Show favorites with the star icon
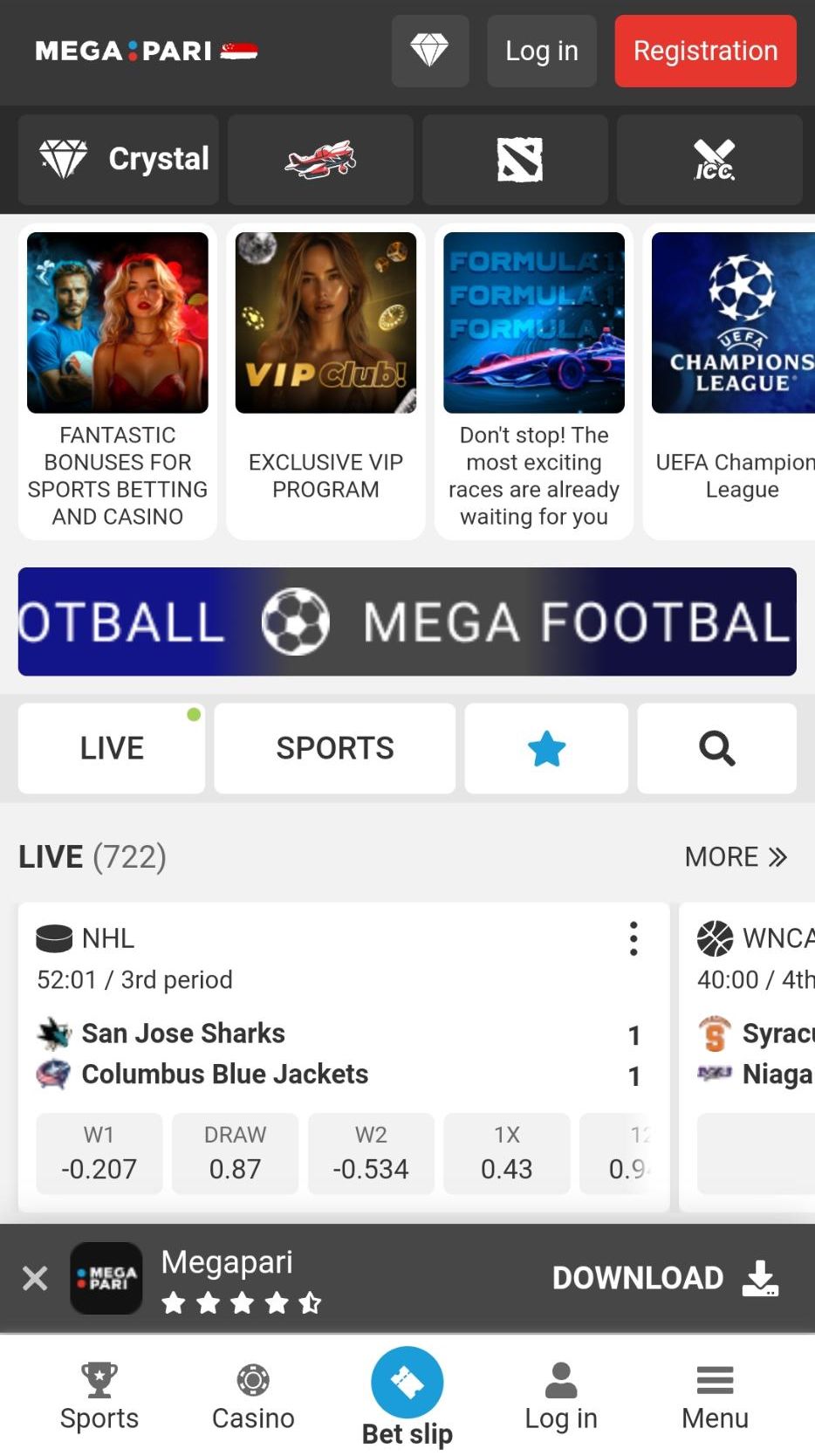Viewport: 815px width, 1456px height. click(546, 748)
